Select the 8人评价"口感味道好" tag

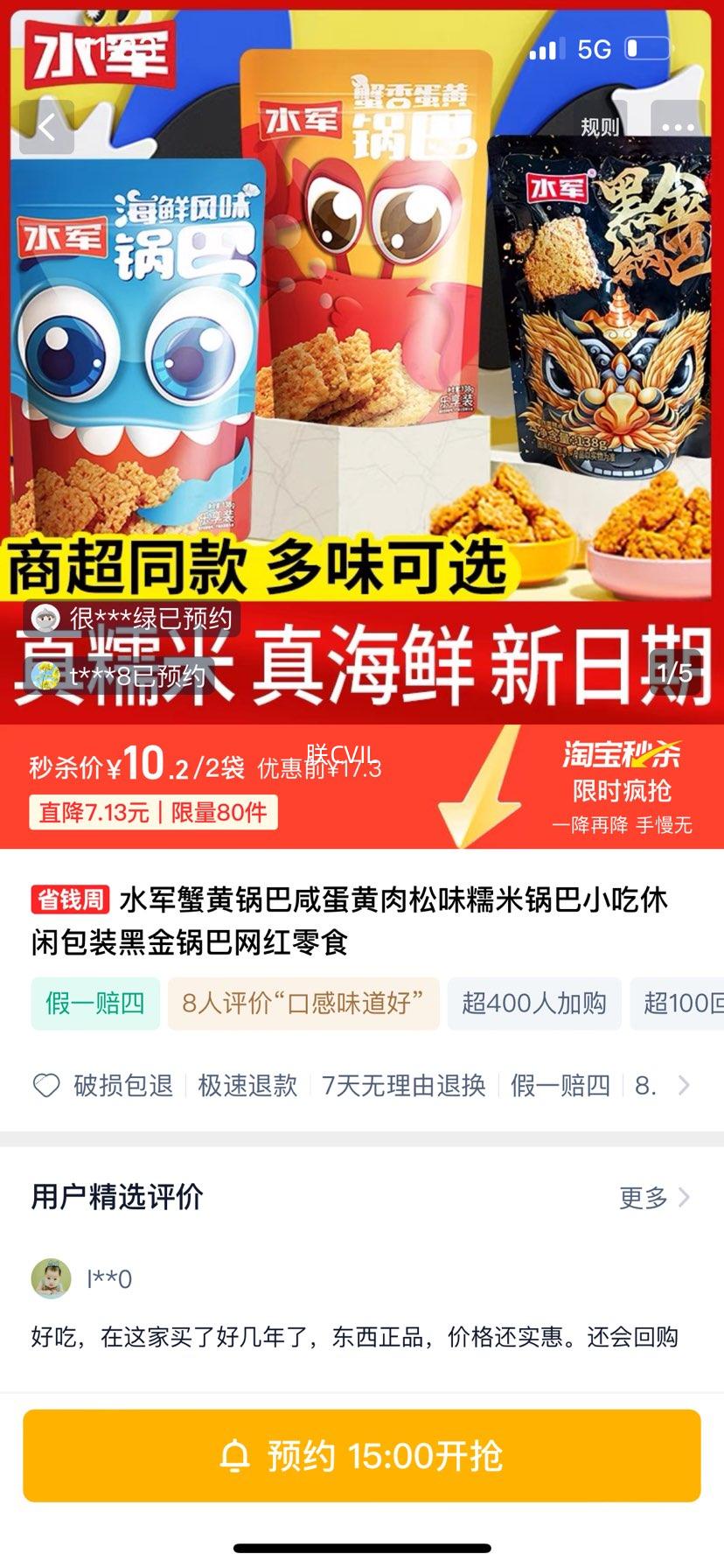click(303, 1004)
